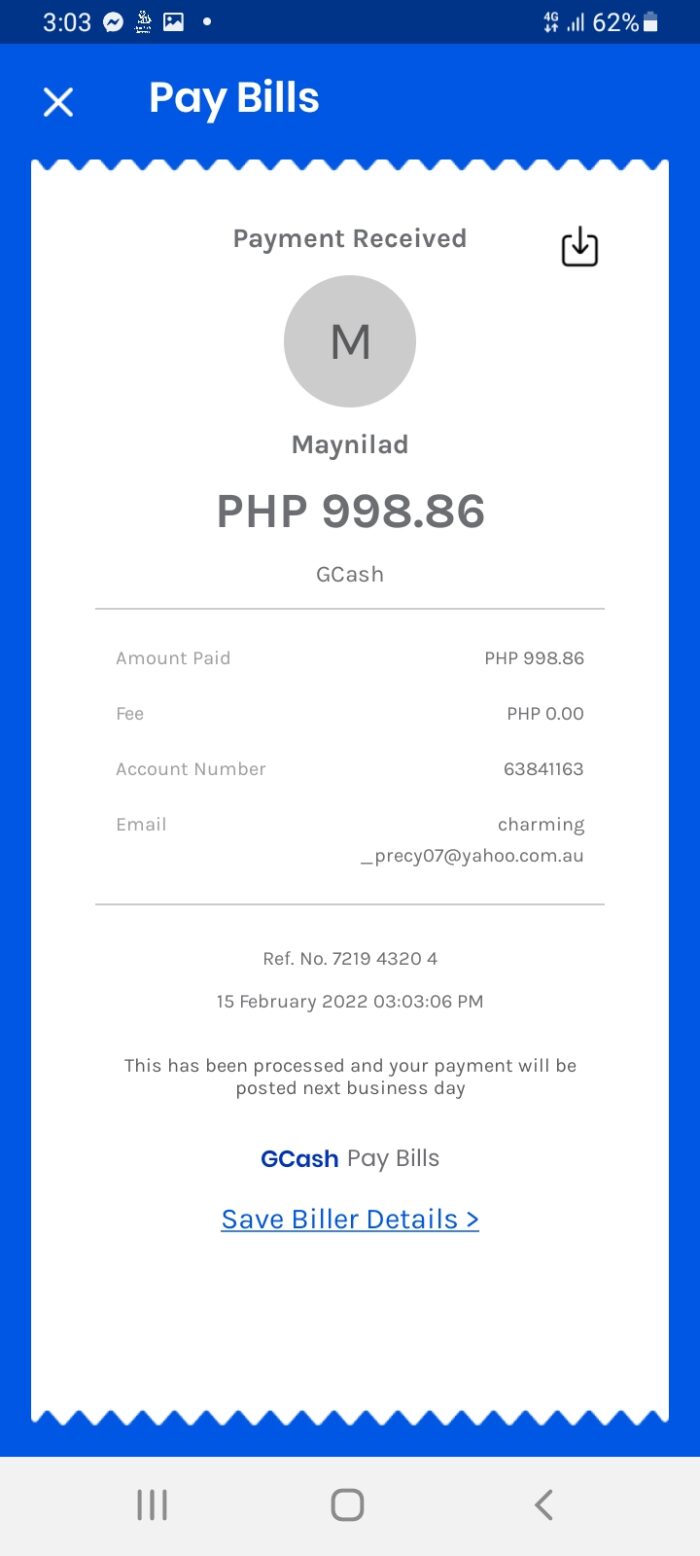Download the payment receipt
The height and width of the screenshot is (1556, 700).
tap(580, 246)
